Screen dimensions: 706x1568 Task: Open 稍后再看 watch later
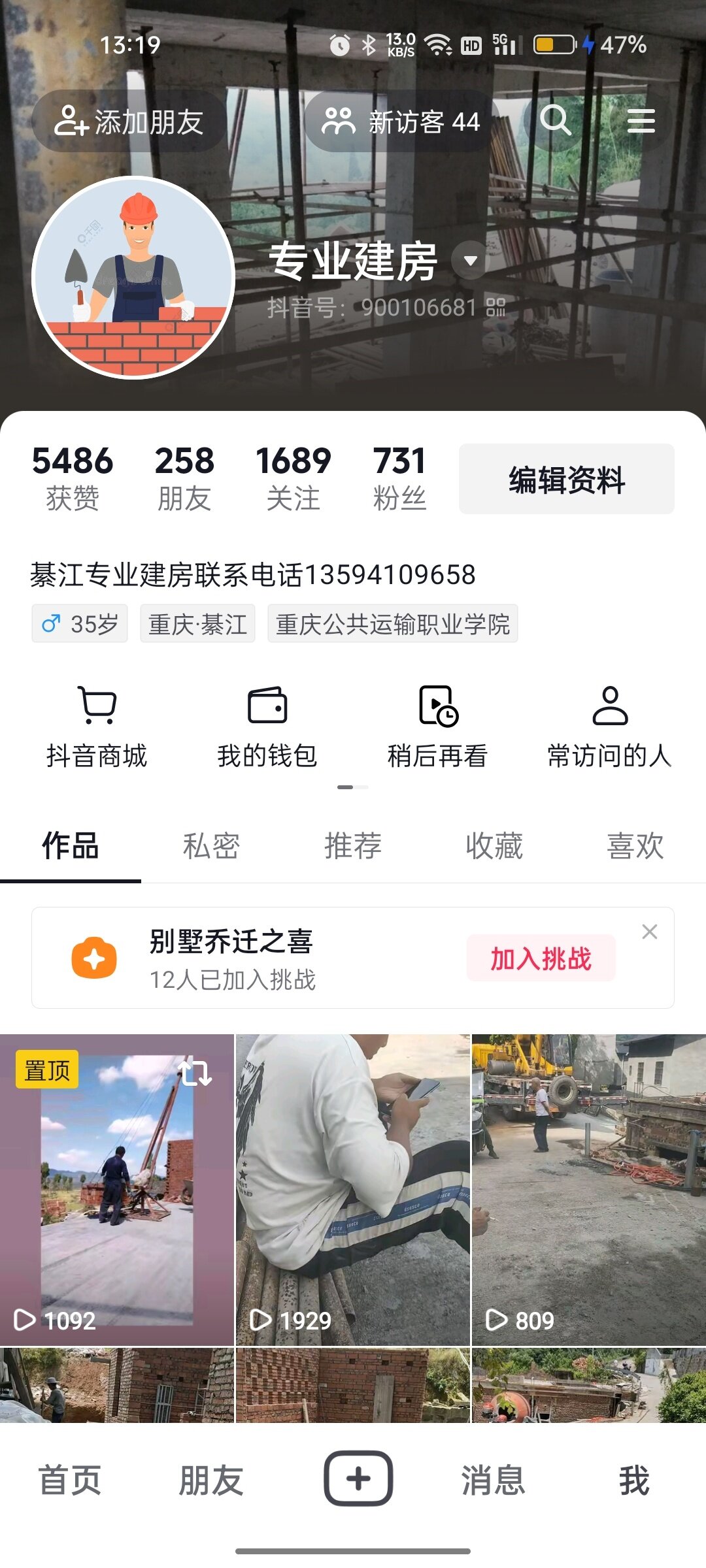click(x=438, y=727)
